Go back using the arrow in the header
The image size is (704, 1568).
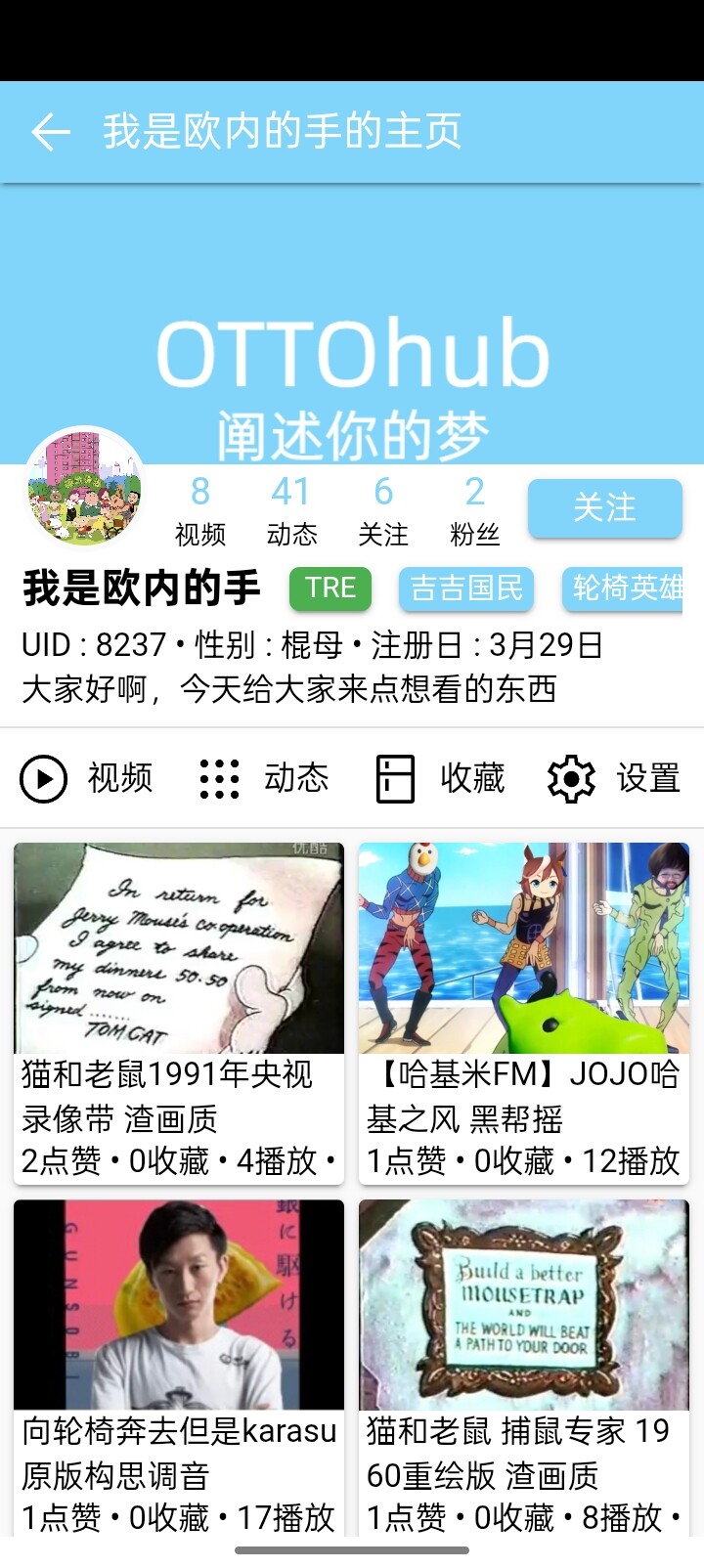click(51, 132)
